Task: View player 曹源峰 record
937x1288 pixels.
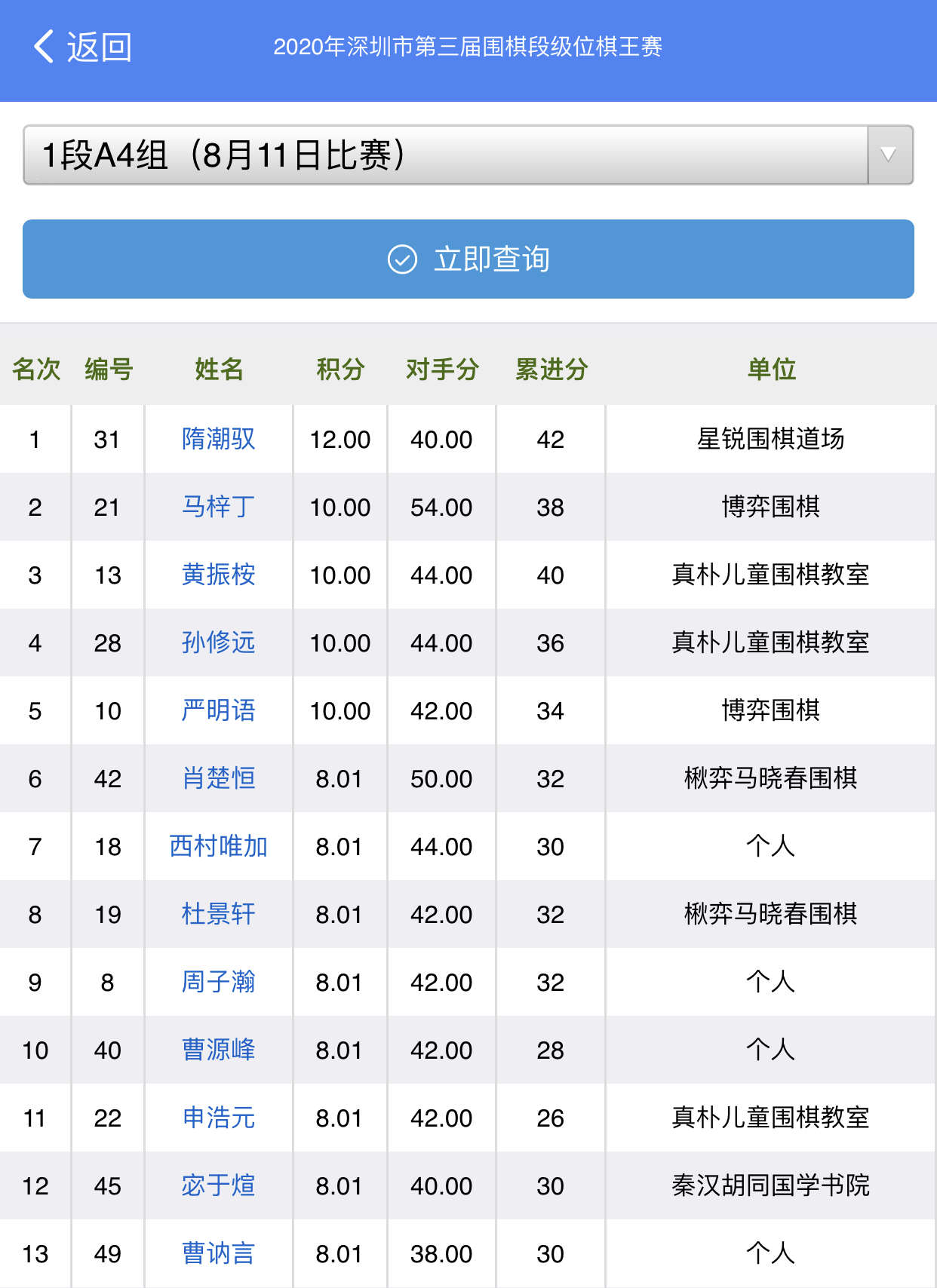Action: pyautogui.click(x=218, y=1050)
